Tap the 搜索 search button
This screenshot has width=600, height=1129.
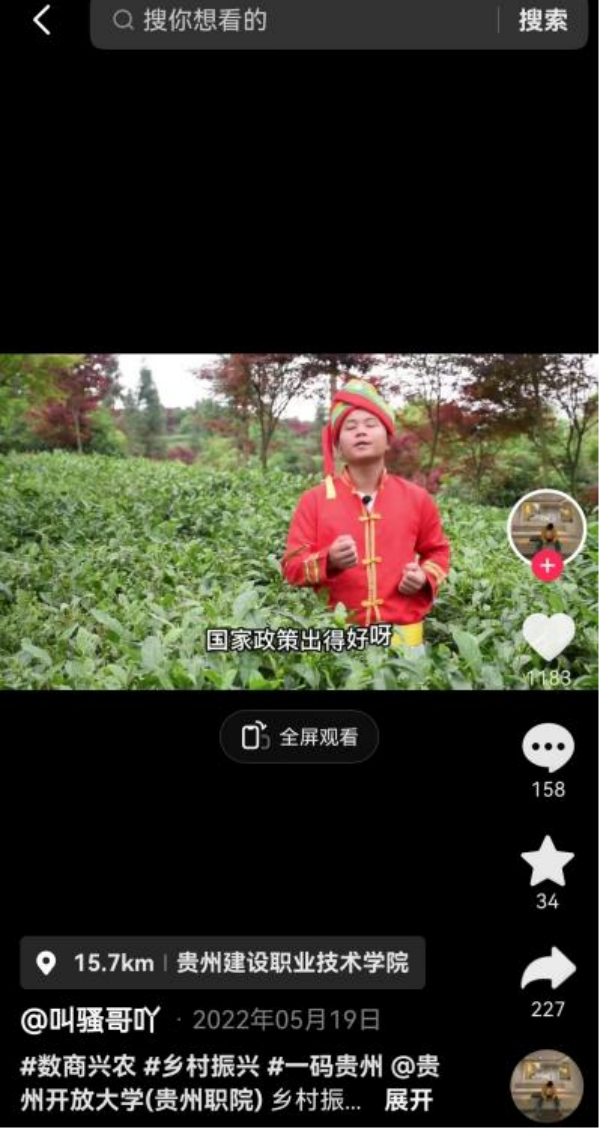[542, 20]
